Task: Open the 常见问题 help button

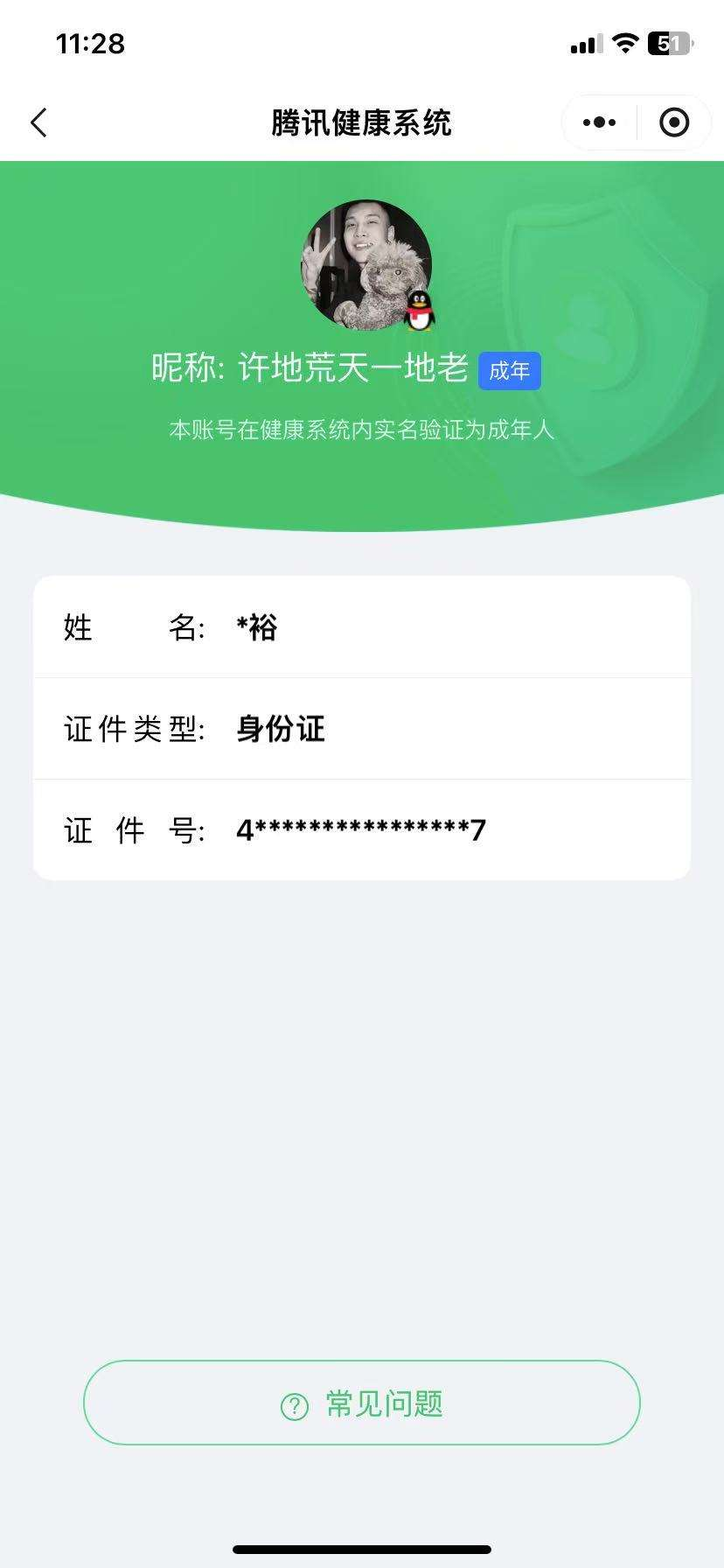Action: click(362, 1403)
